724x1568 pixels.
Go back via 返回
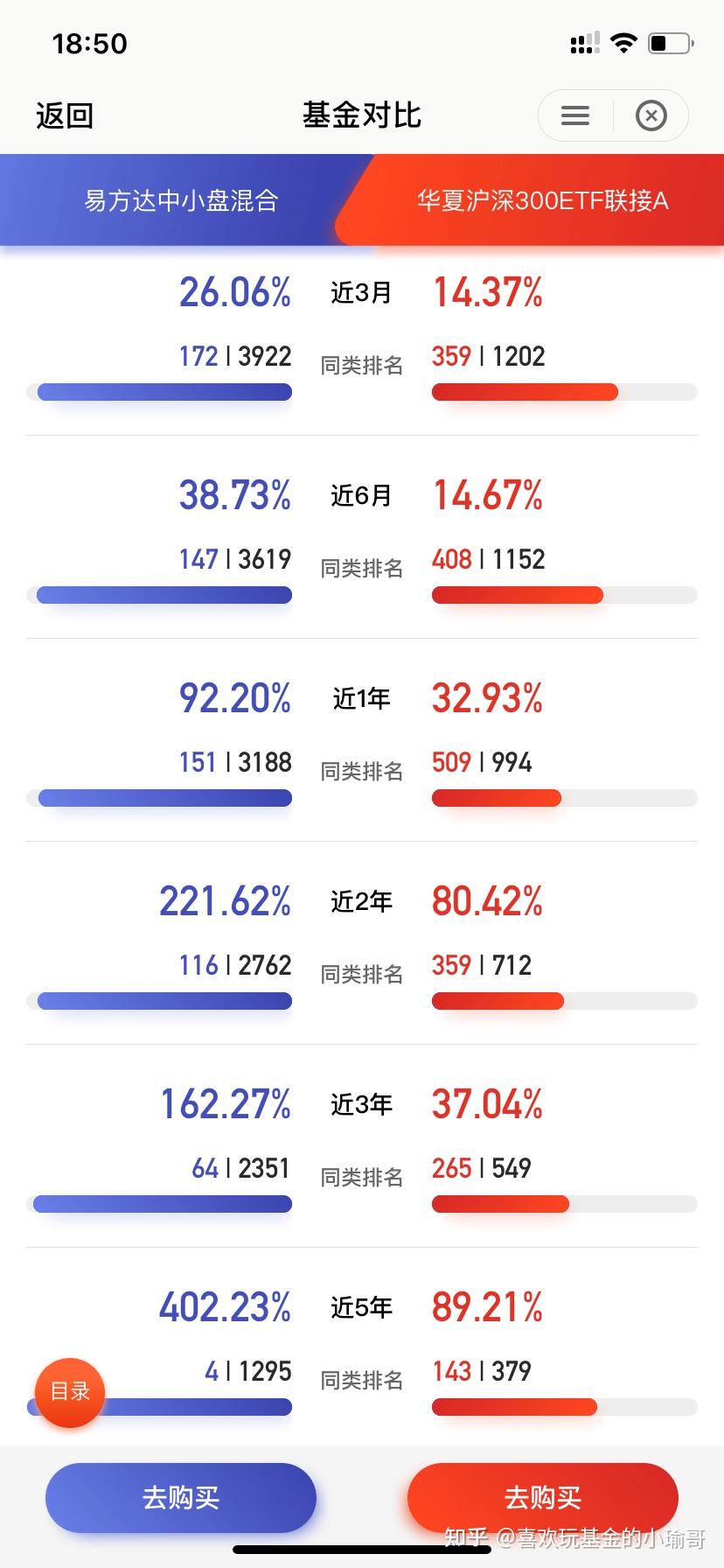click(65, 115)
